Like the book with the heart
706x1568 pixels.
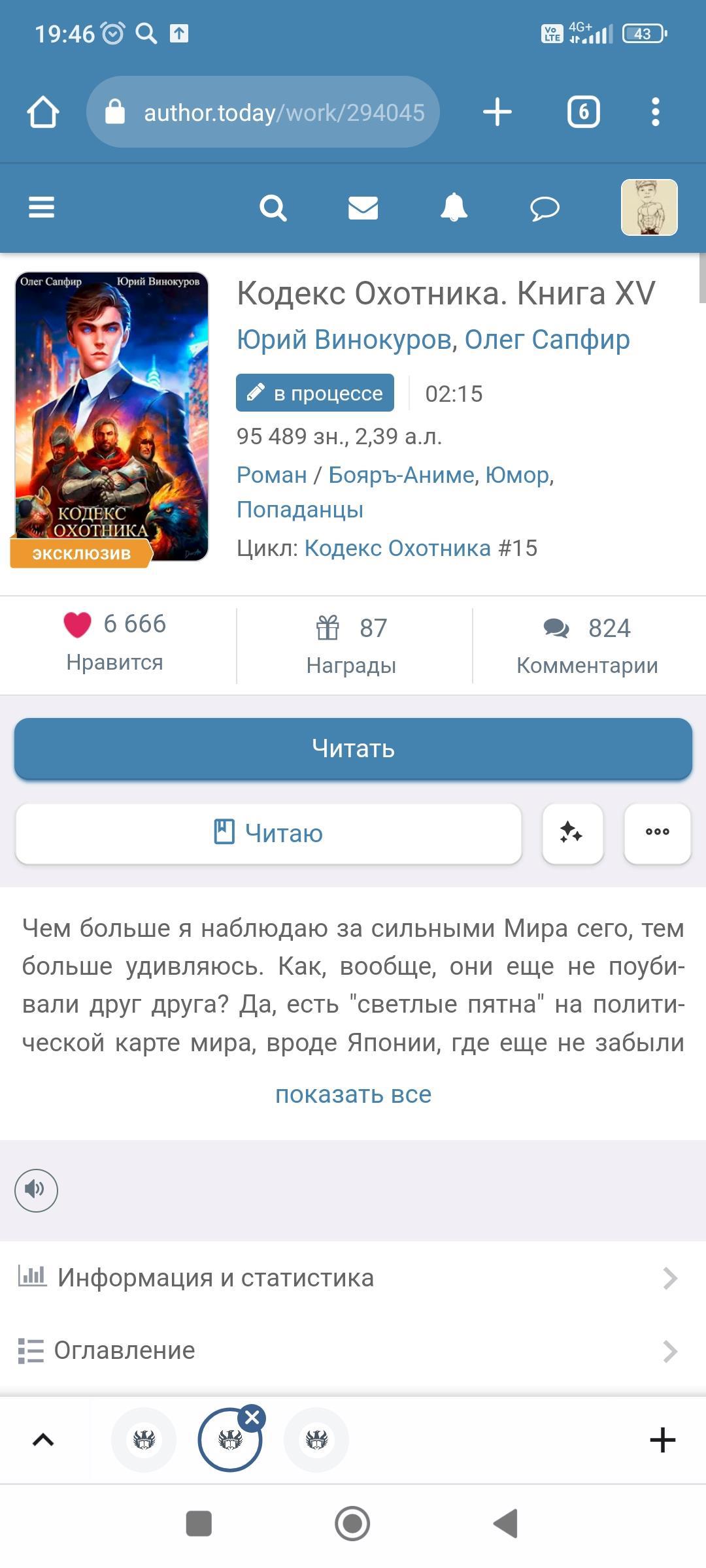(77, 625)
